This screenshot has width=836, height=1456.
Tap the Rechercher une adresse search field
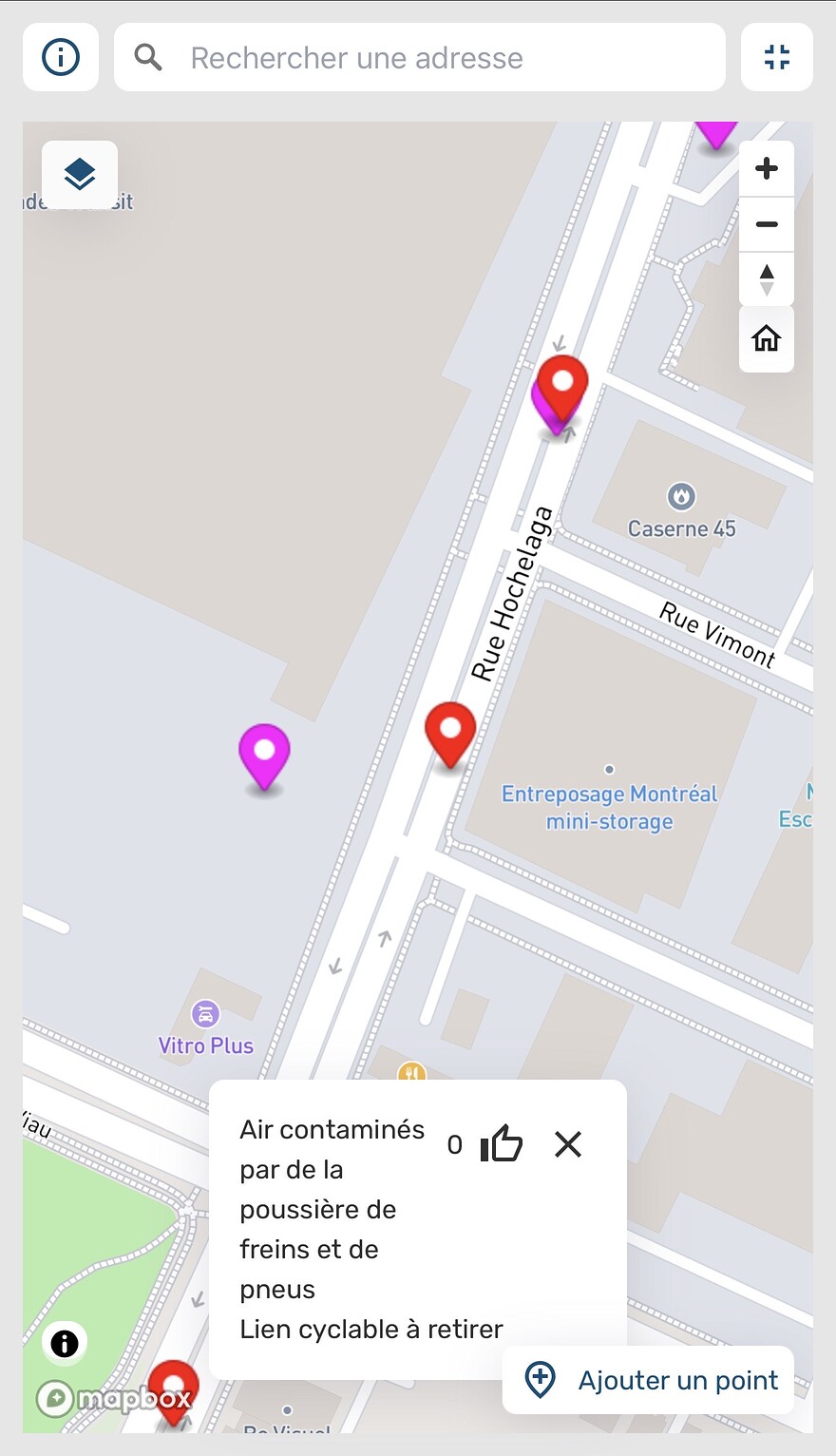(x=420, y=57)
